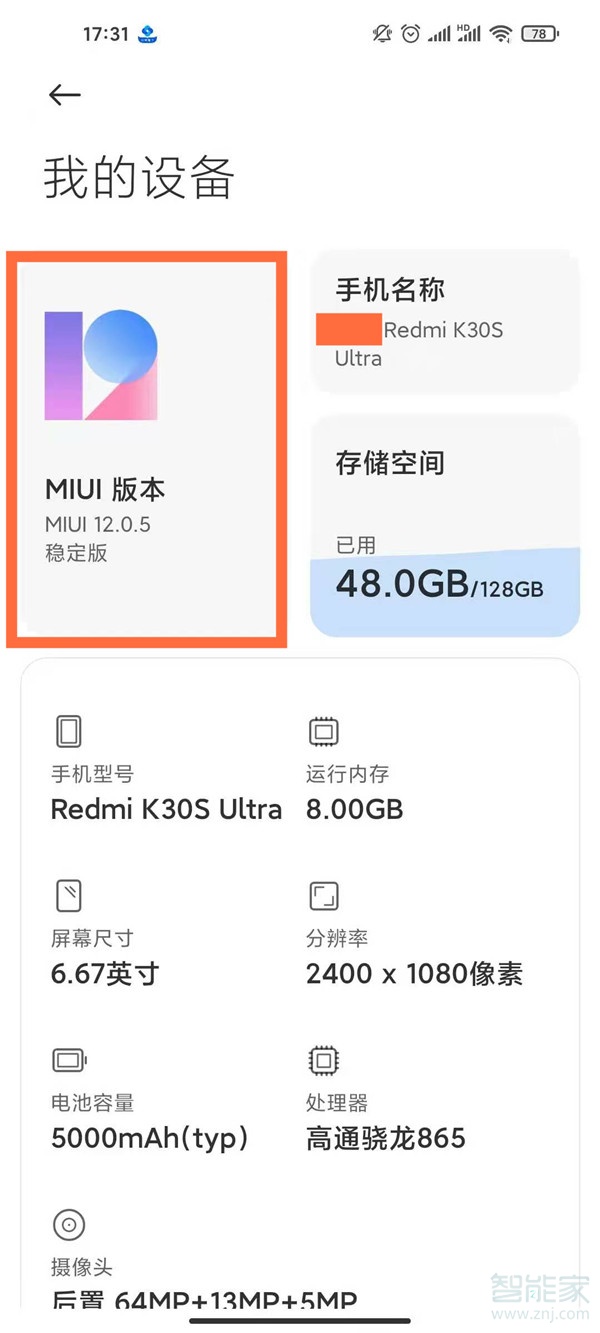Open the 手机名称 card

click(x=444, y=323)
